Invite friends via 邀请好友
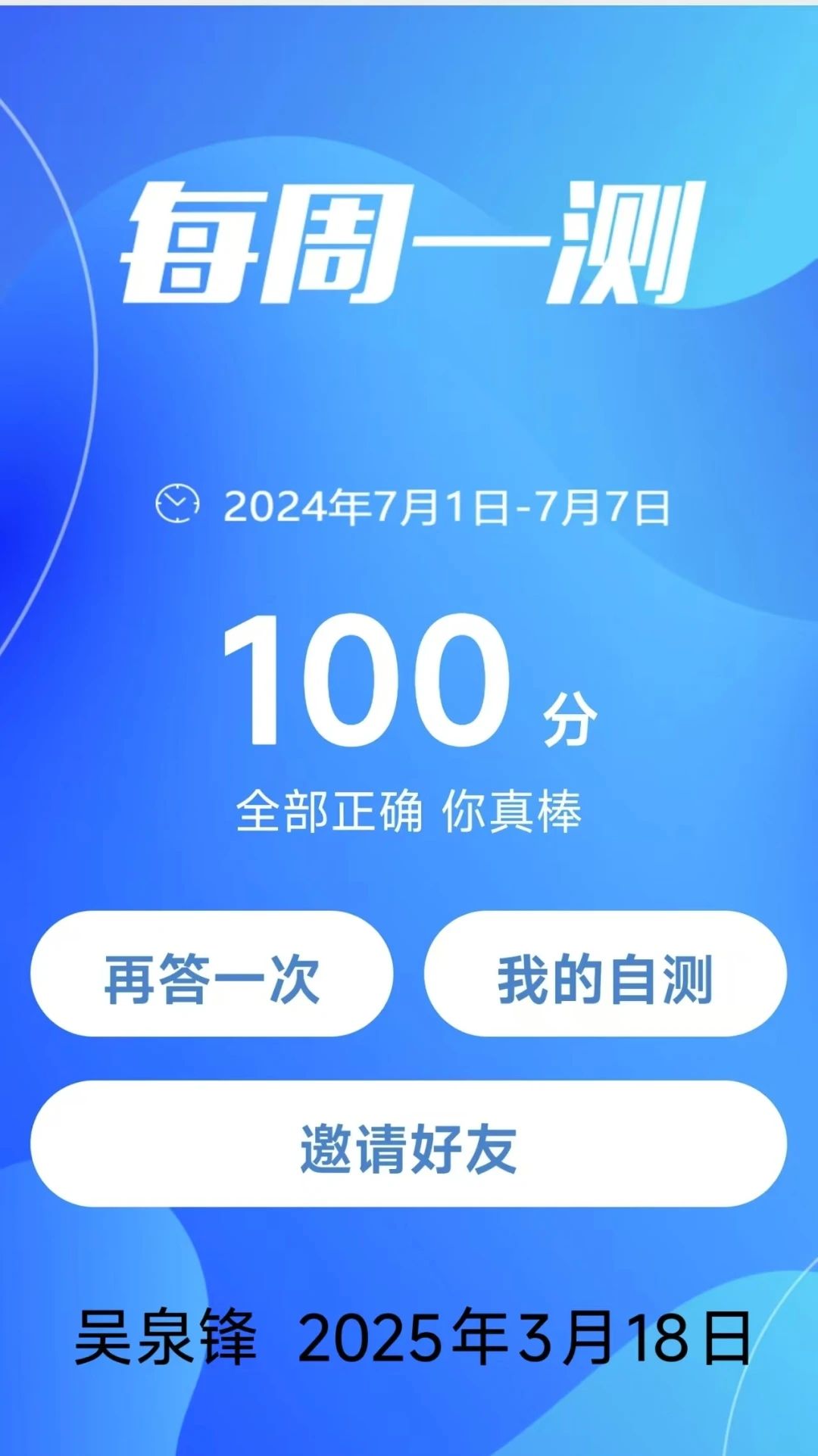The width and height of the screenshot is (818, 1456). [x=408, y=1144]
